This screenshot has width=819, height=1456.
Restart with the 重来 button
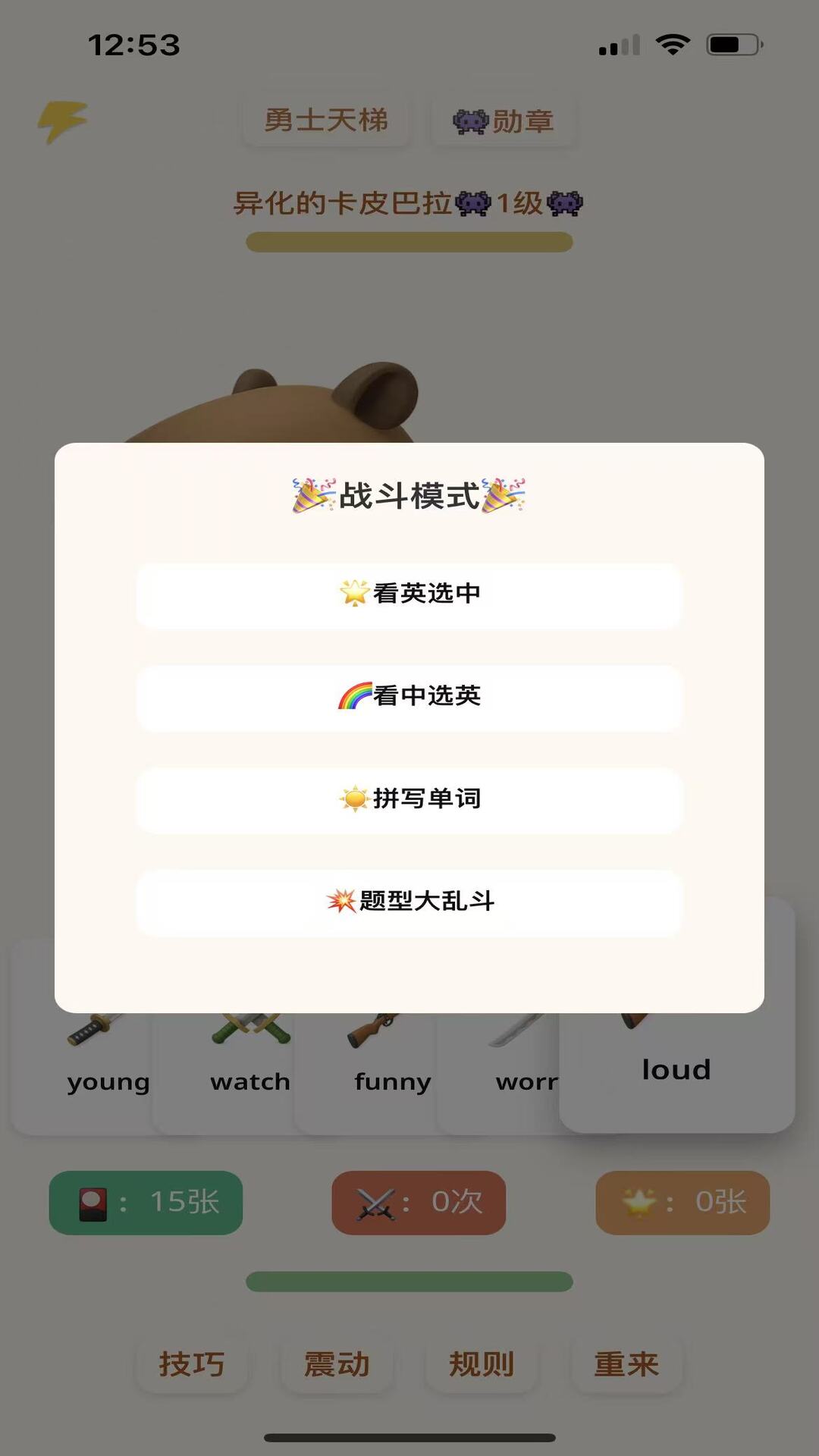coord(626,1364)
